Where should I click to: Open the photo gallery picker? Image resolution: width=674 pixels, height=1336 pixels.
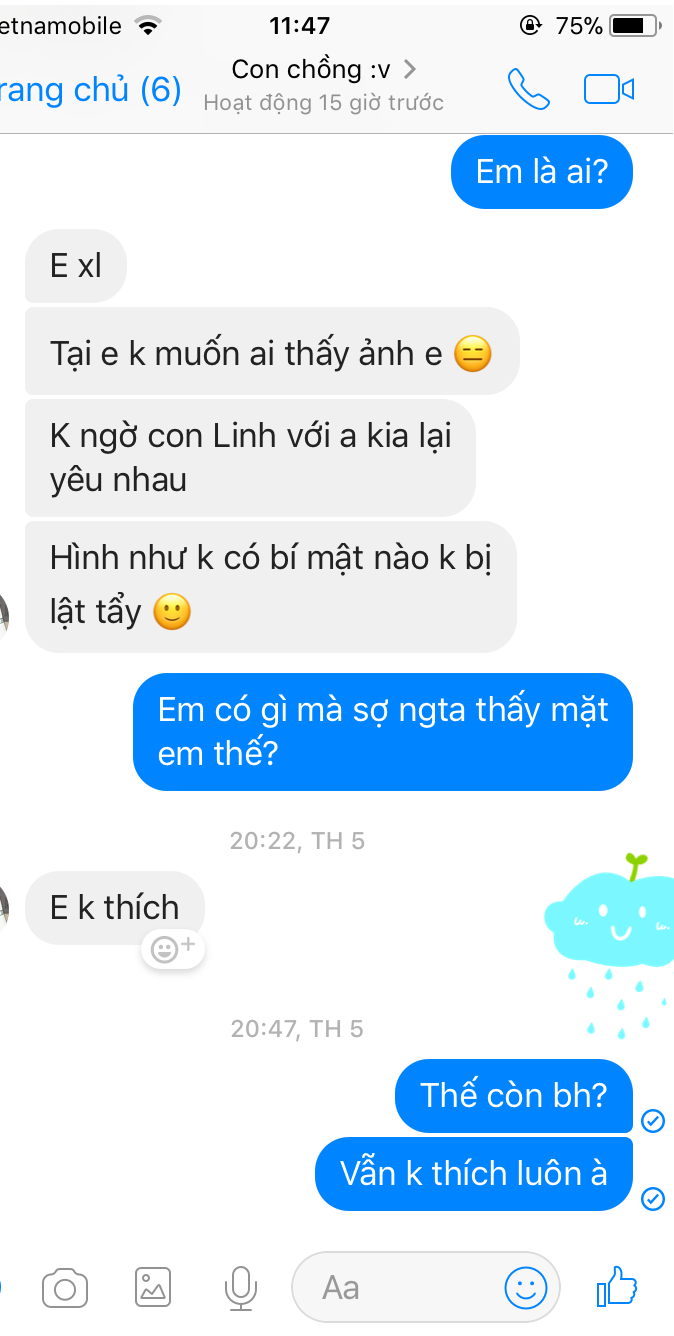(153, 1287)
